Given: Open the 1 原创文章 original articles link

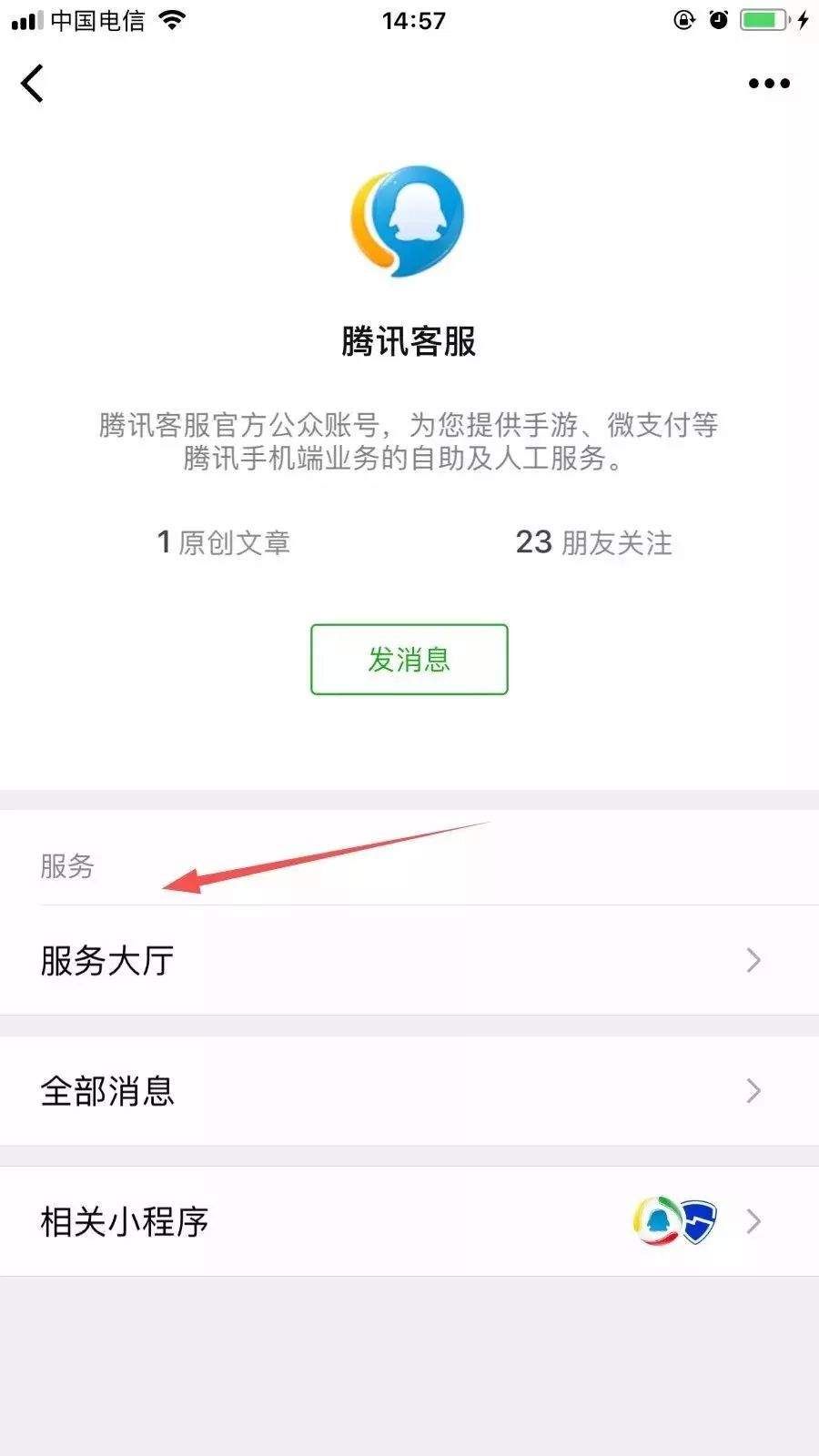Looking at the screenshot, I should click(224, 543).
